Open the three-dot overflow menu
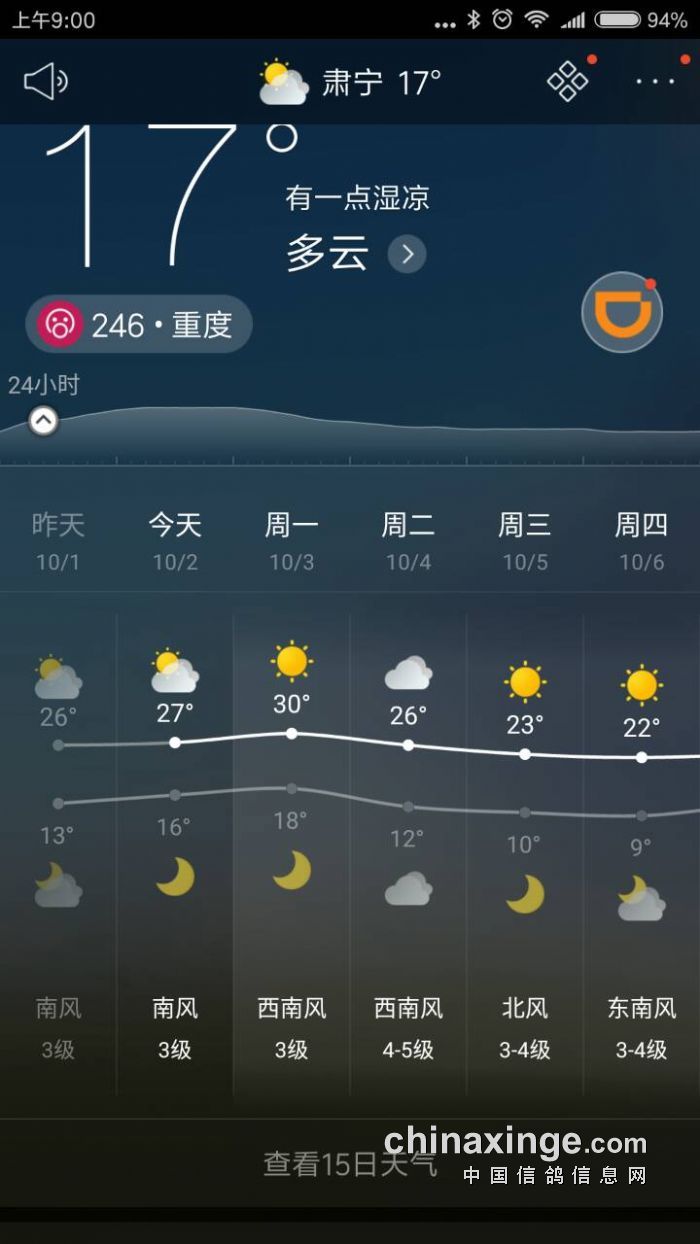The height and width of the screenshot is (1244, 700). click(x=656, y=82)
